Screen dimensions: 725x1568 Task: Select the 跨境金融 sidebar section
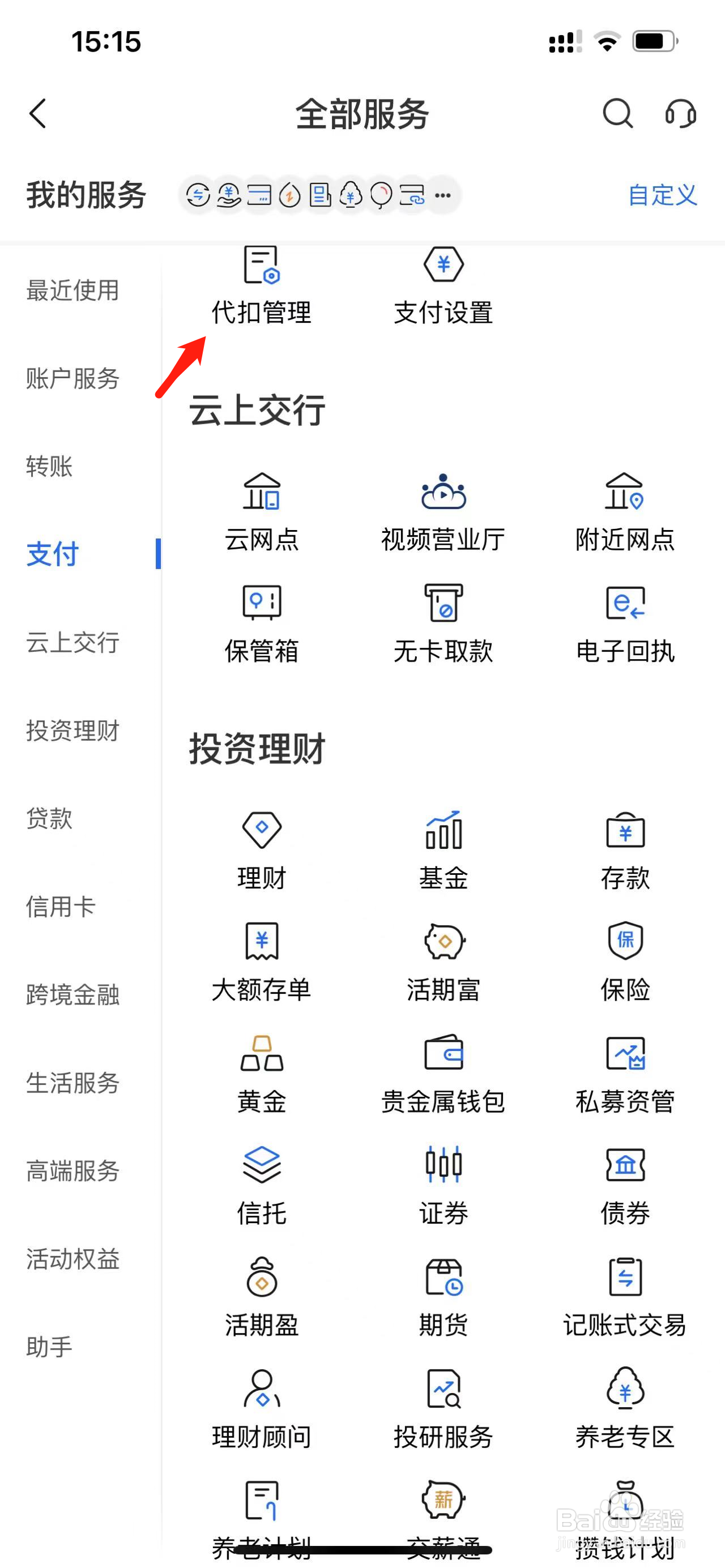pos(72,994)
